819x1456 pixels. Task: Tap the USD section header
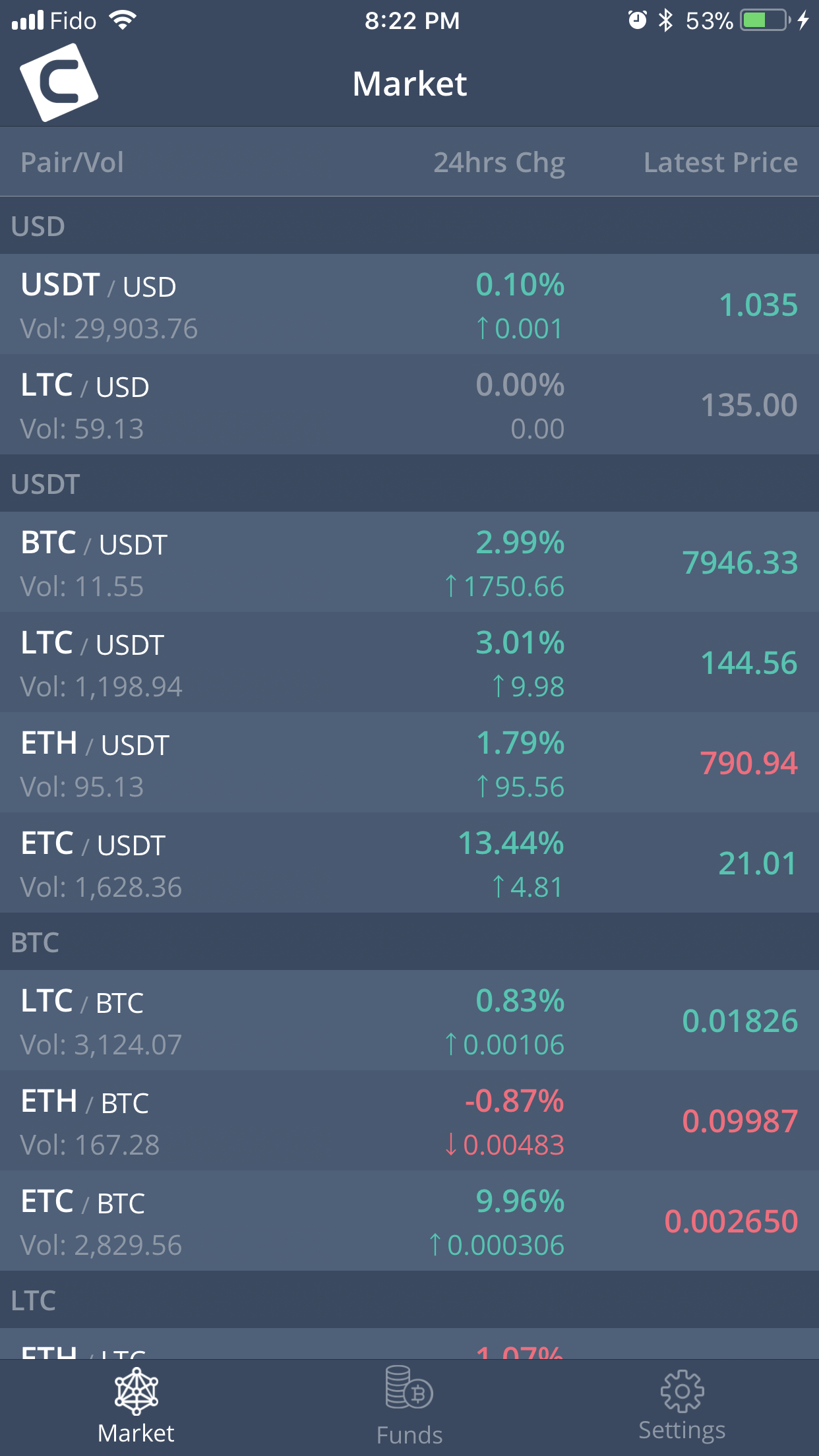pos(409,226)
